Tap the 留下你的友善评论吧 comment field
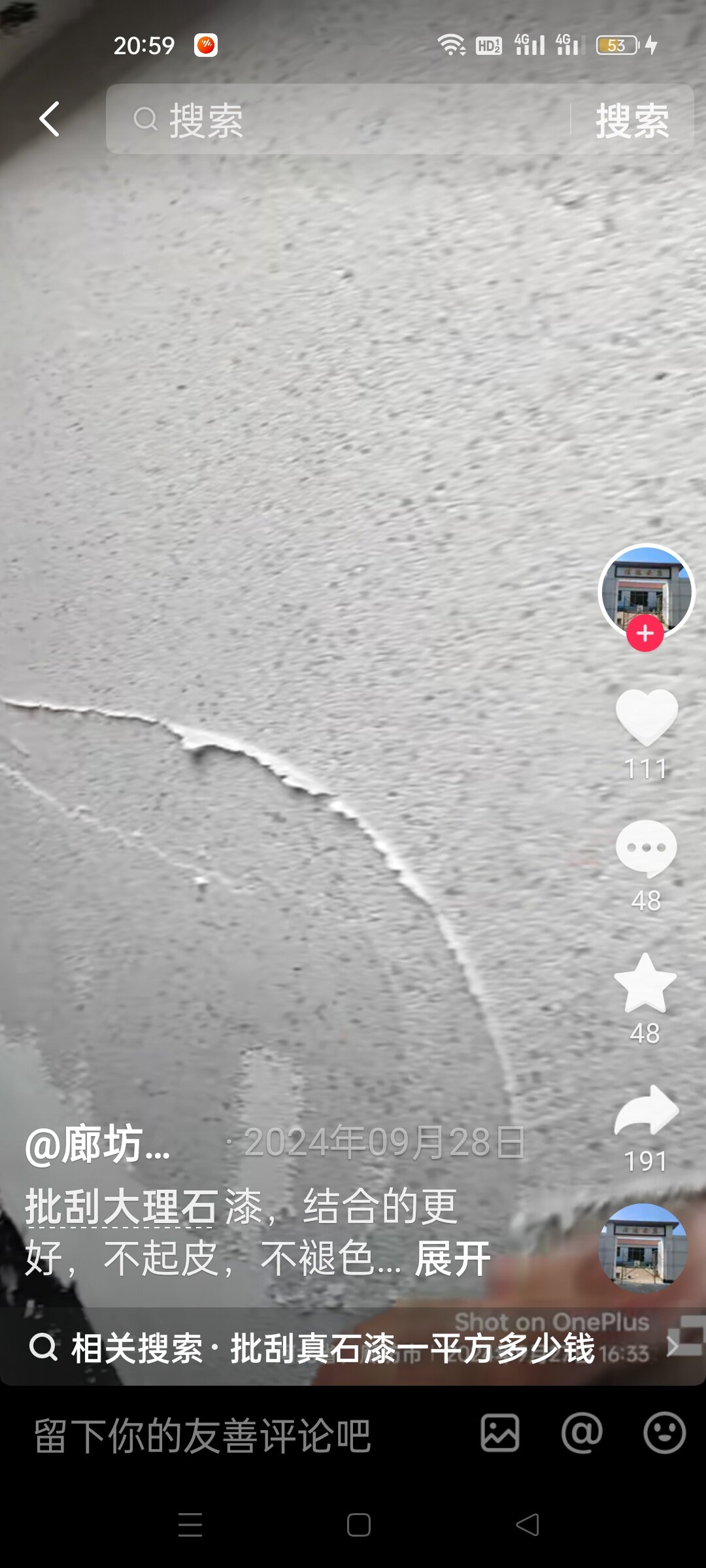Image resolution: width=706 pixels, height=1568 pixels. [203, 1435]
